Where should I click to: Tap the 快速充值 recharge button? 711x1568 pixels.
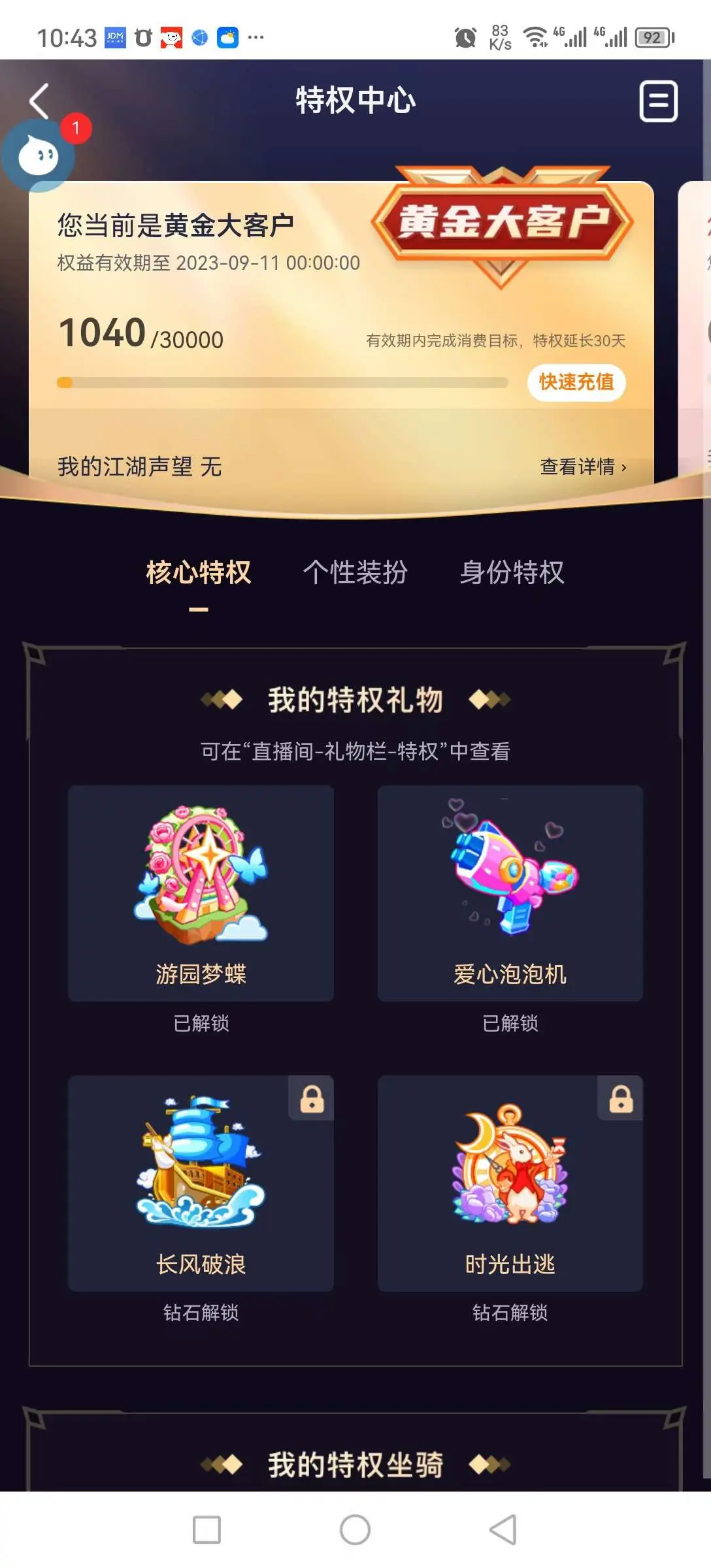[576, 382]
